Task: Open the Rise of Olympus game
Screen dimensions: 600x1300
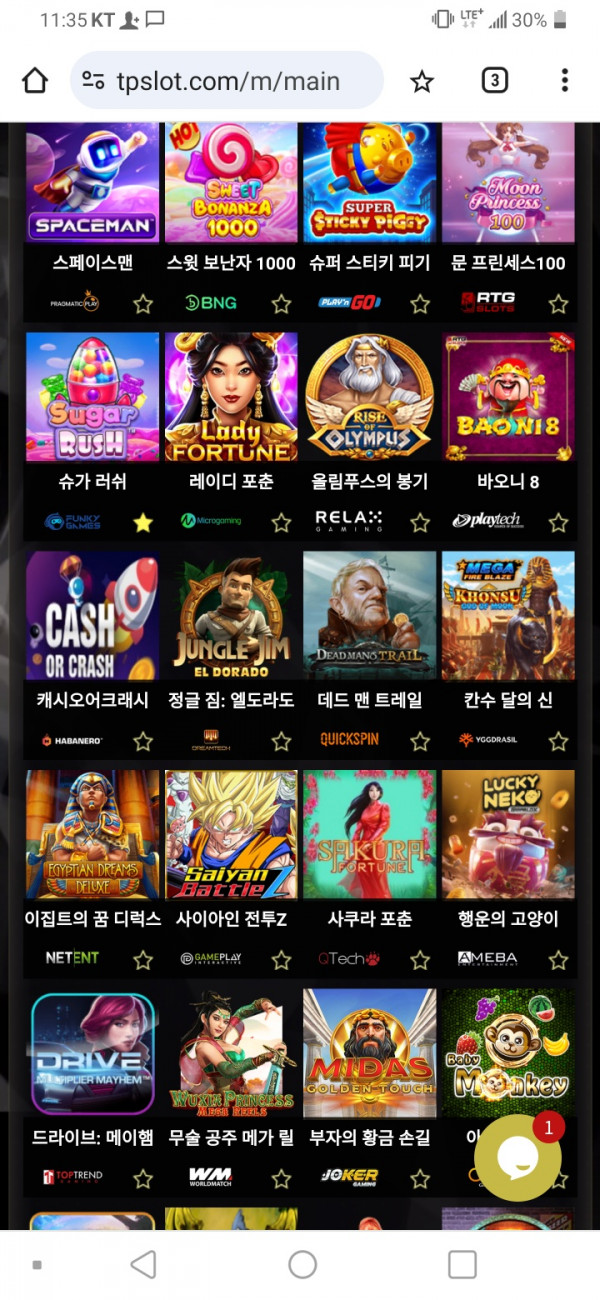Action: (369, 397)
